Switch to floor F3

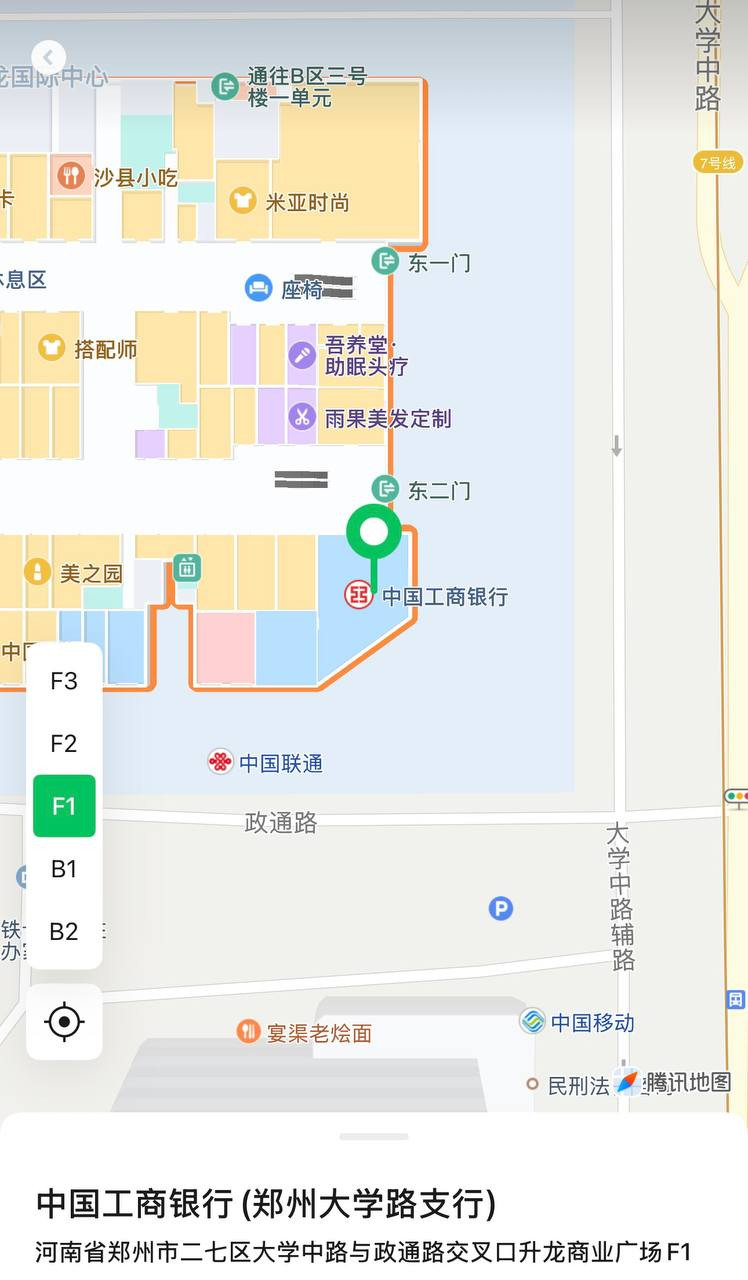pyautogui.click(x=64, y=681)
